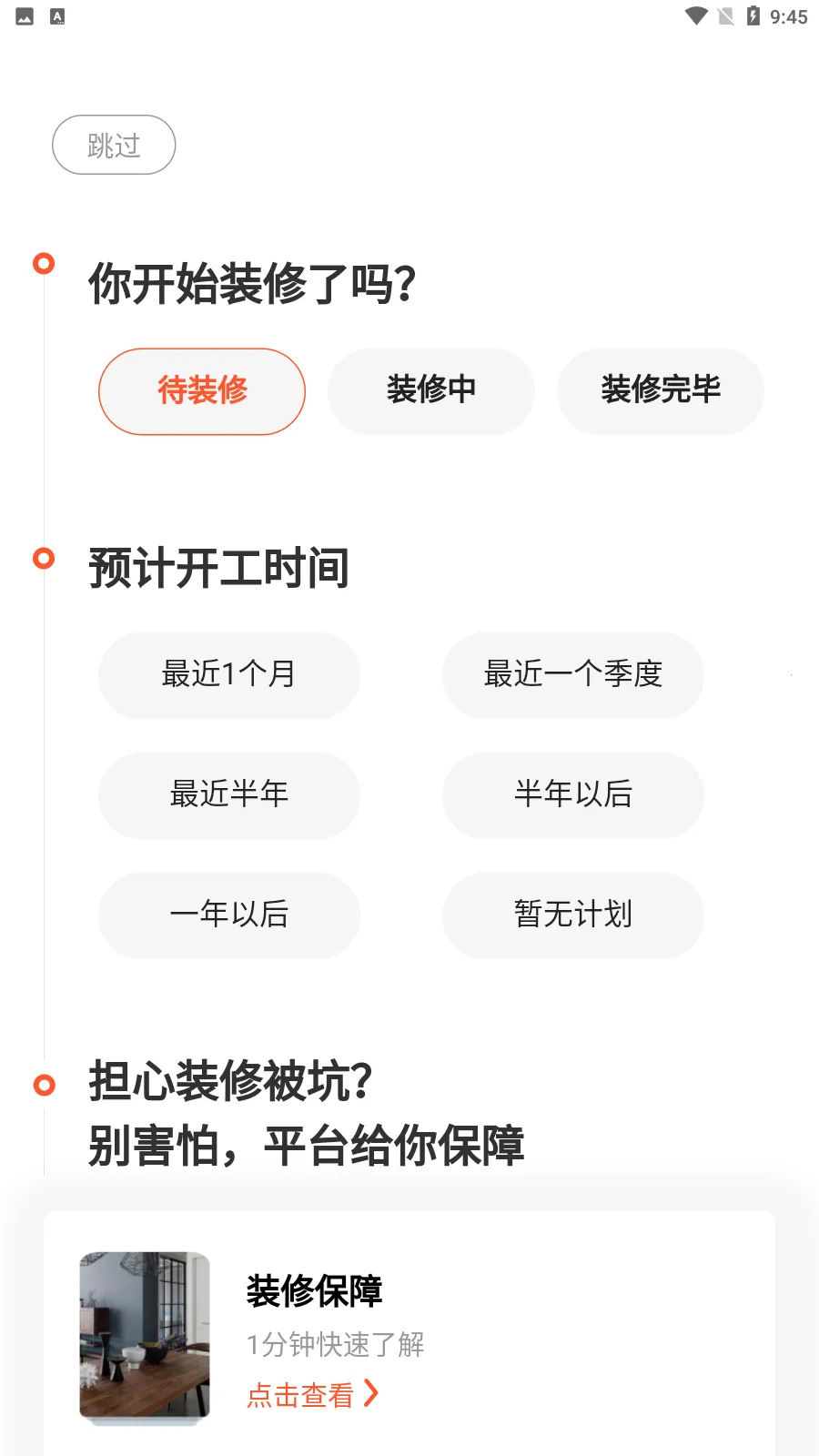This screenshot has width=819, height=1456.
Task: Select 一年以后 as start time
Action: (229, 915)
